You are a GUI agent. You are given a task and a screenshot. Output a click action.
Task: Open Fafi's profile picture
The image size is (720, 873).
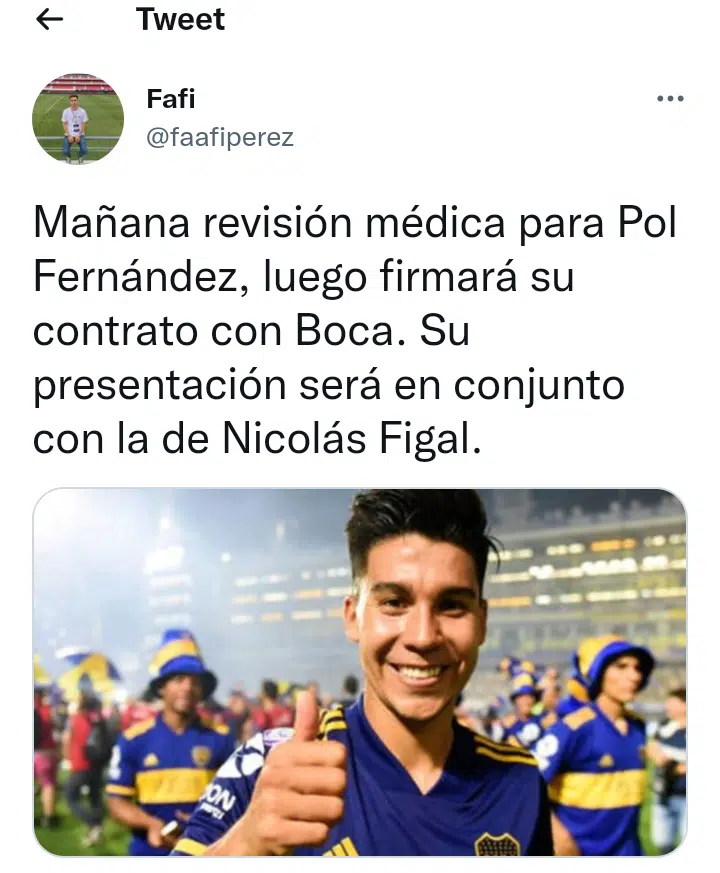(x=78, y=119)
